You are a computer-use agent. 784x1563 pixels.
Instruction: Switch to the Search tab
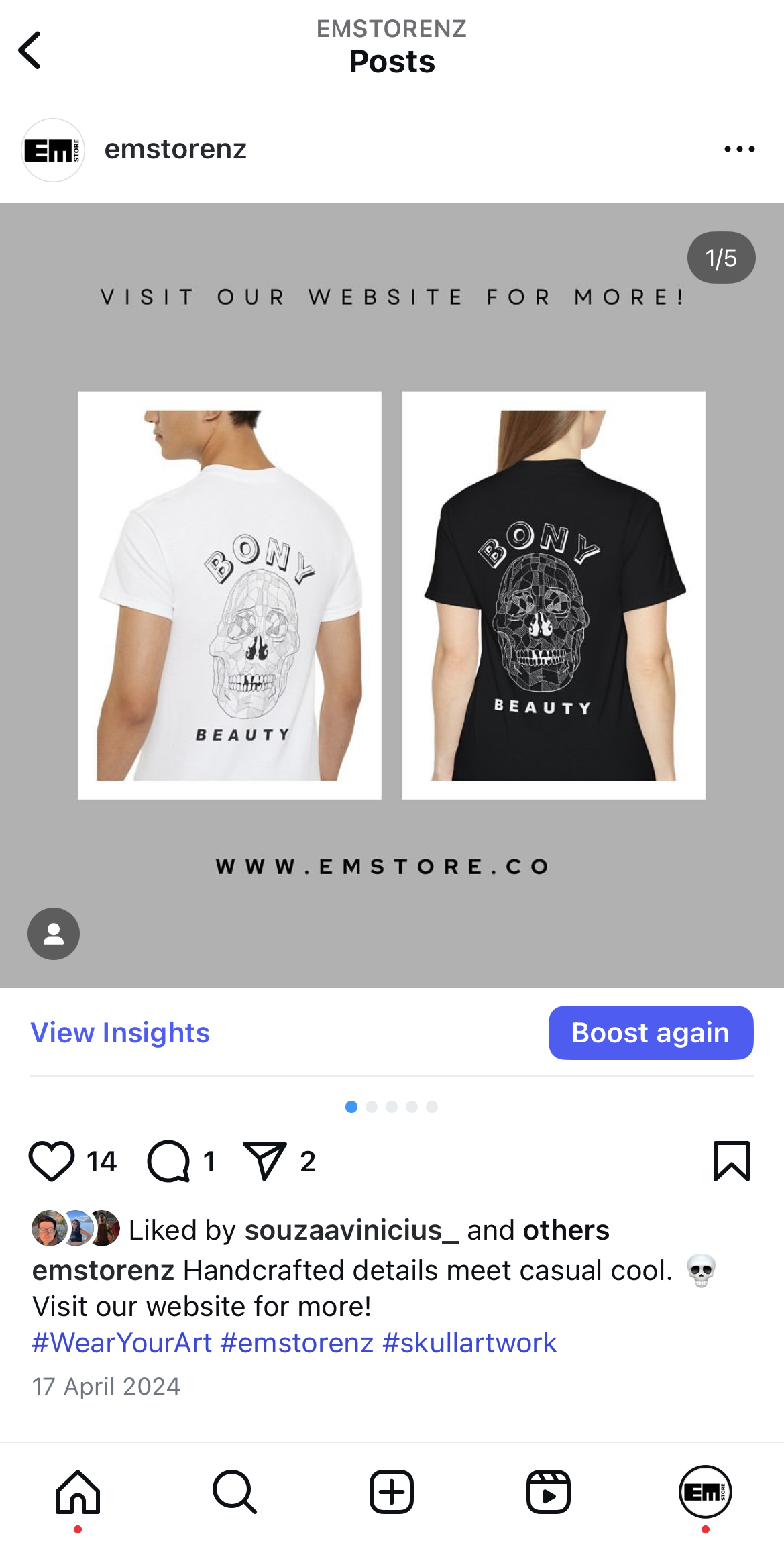(235, 1492)
